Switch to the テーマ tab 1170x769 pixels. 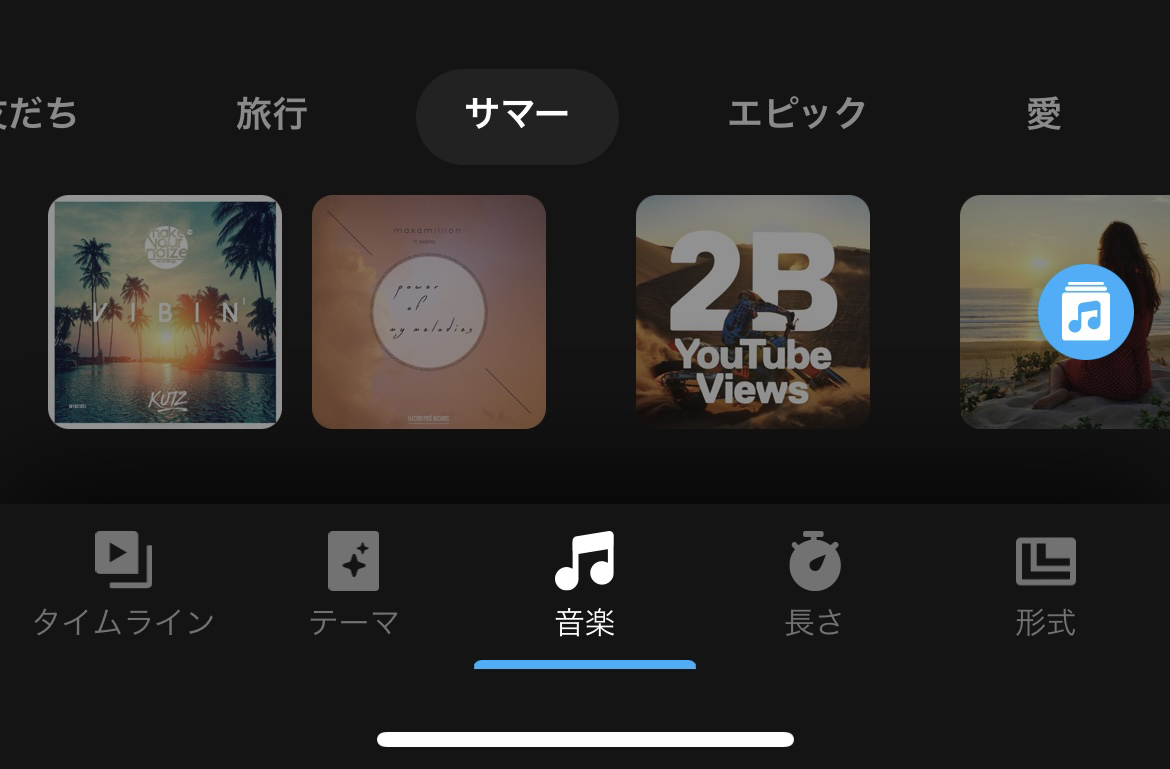tap(354, 585)
